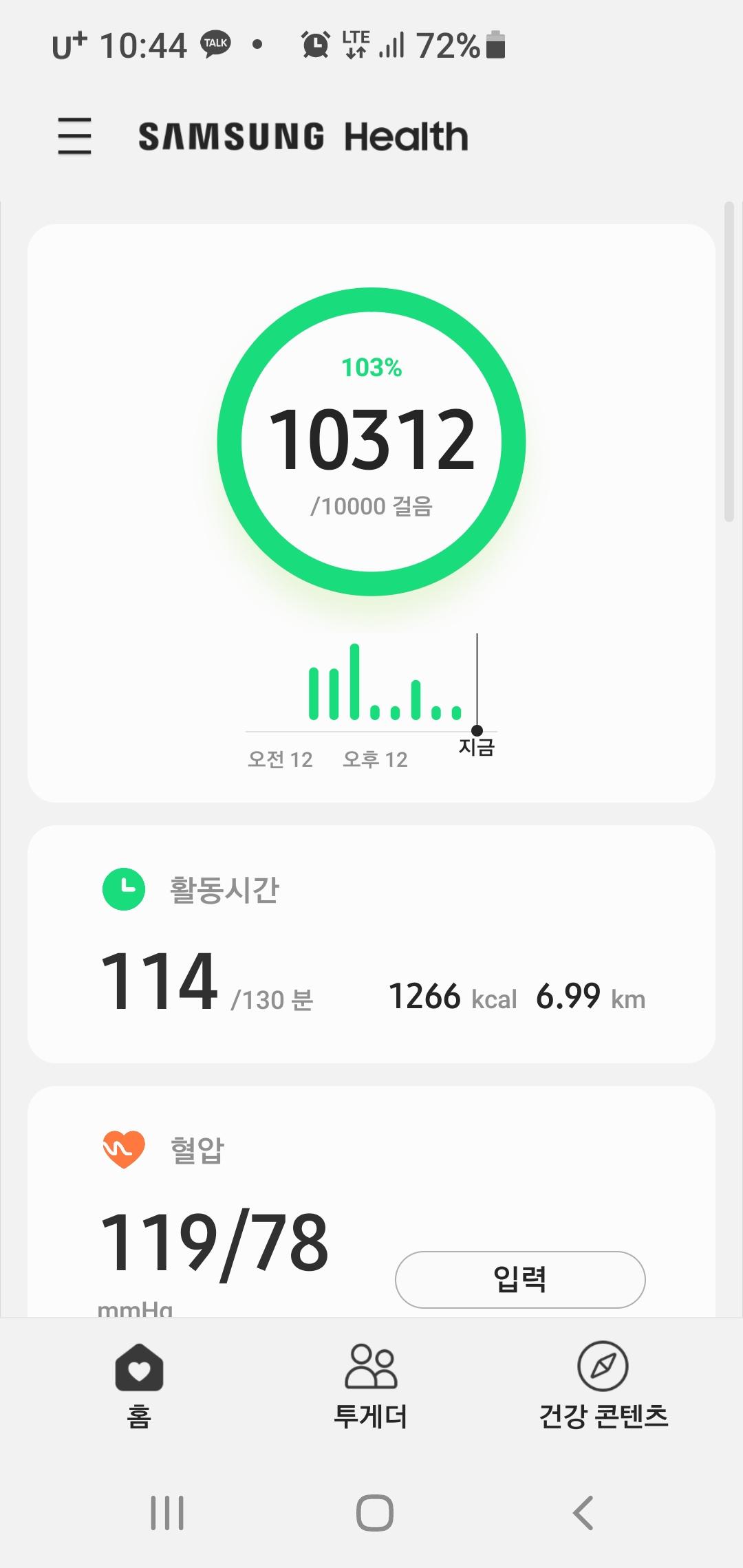Tap 입력 to enter blood pressure
Screen dimensions: 743x1568
coord(520,1279)
